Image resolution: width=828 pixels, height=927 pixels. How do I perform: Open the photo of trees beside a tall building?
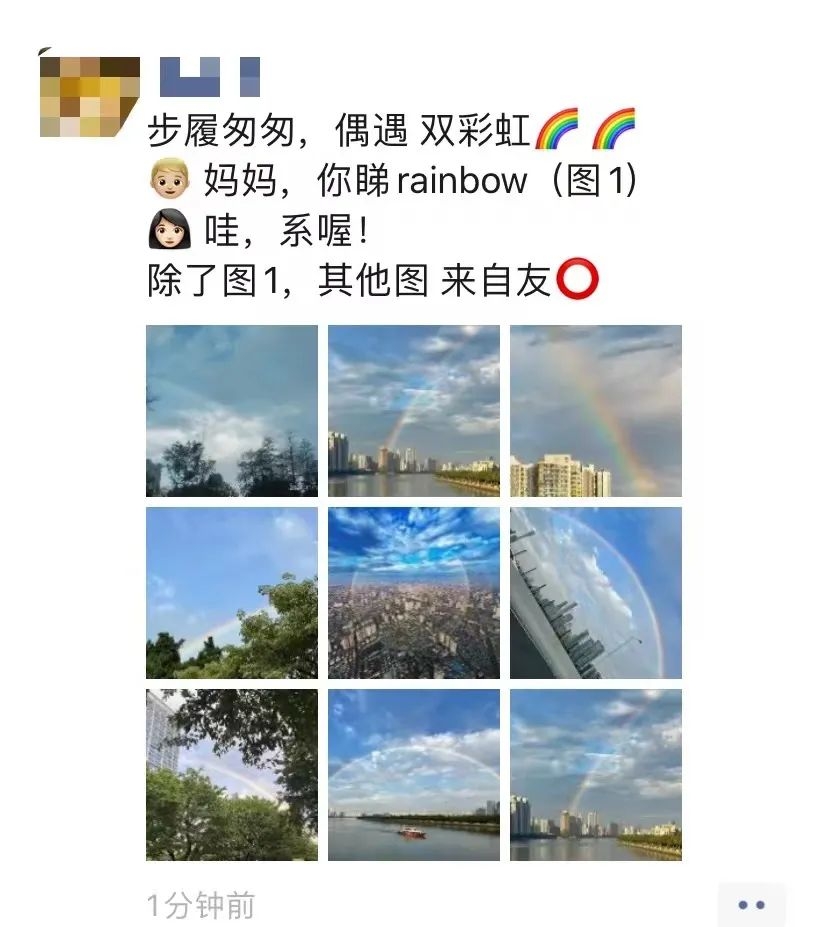pos(232,775)
